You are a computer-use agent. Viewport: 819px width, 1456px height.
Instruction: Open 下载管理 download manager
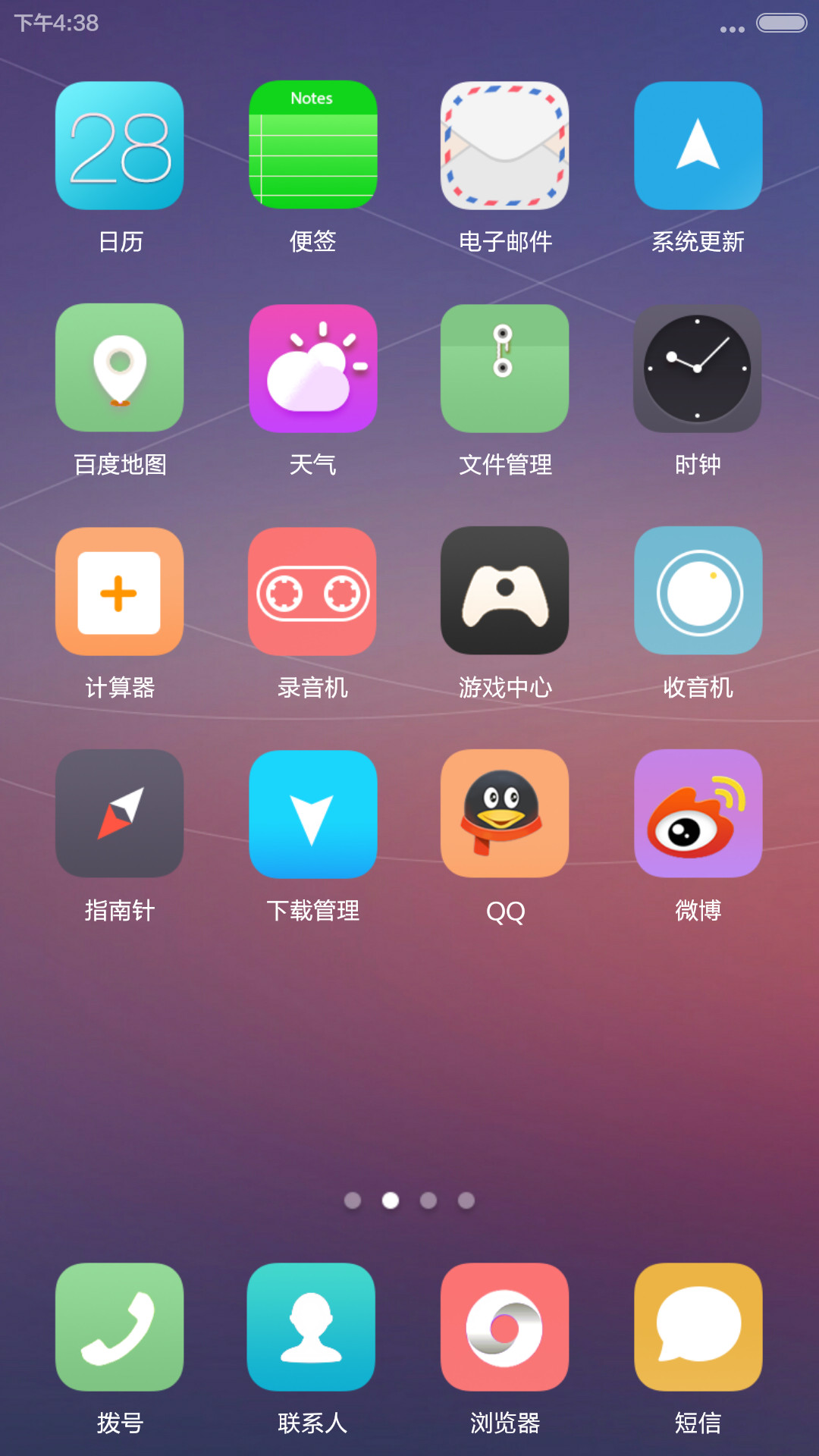[312, 814]
